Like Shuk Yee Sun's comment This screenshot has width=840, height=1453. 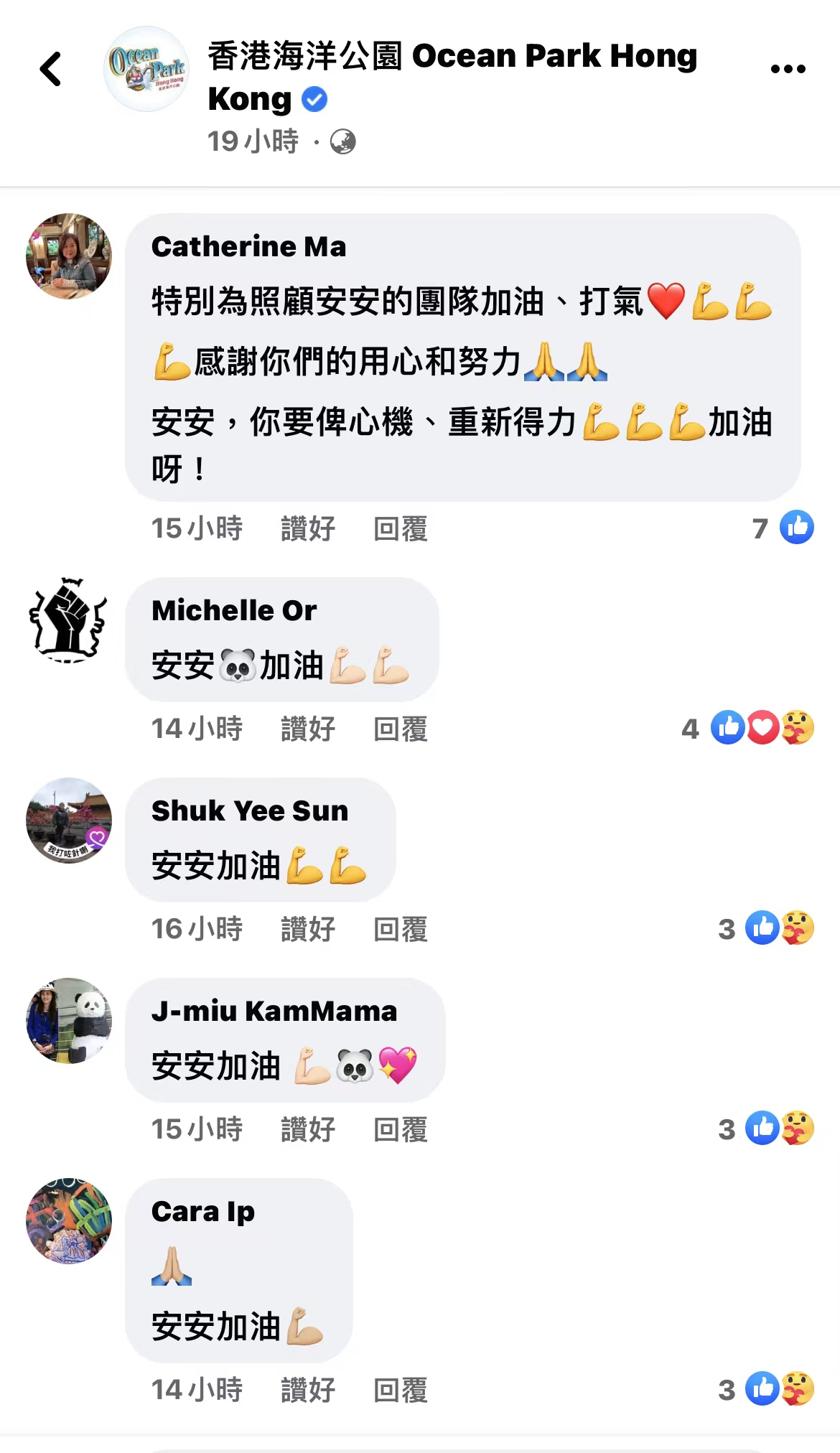pyautogui.click(x=307, y=930)
